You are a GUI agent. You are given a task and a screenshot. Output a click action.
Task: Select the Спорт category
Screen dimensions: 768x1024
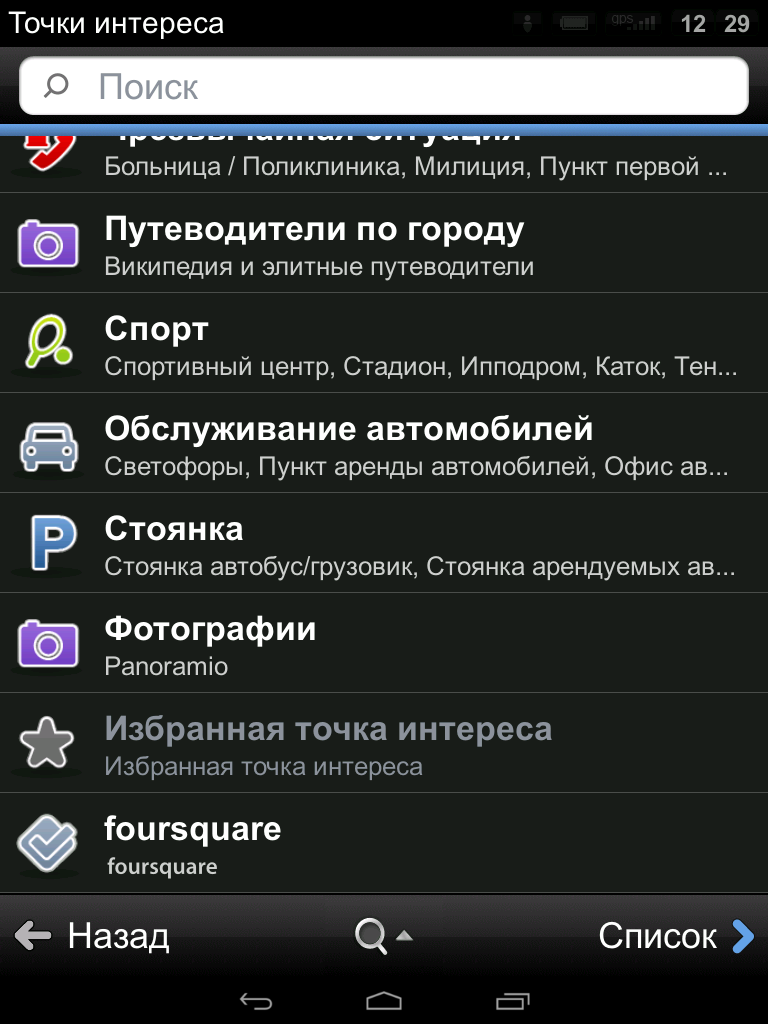tap(384, 343)
